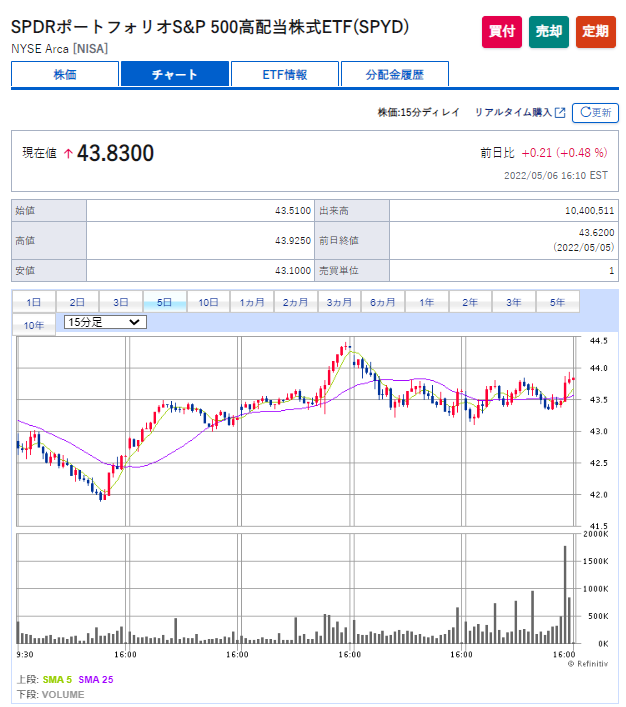Open the 定期 recurring purchase button

tap(595, 32)
